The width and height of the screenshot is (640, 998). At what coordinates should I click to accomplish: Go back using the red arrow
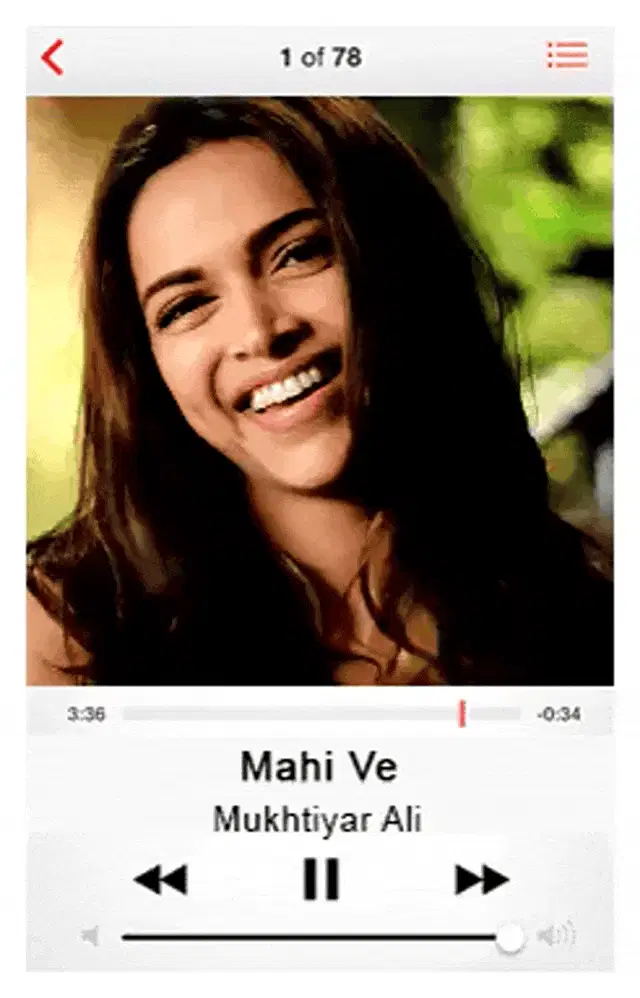click(x=52, y=57)
